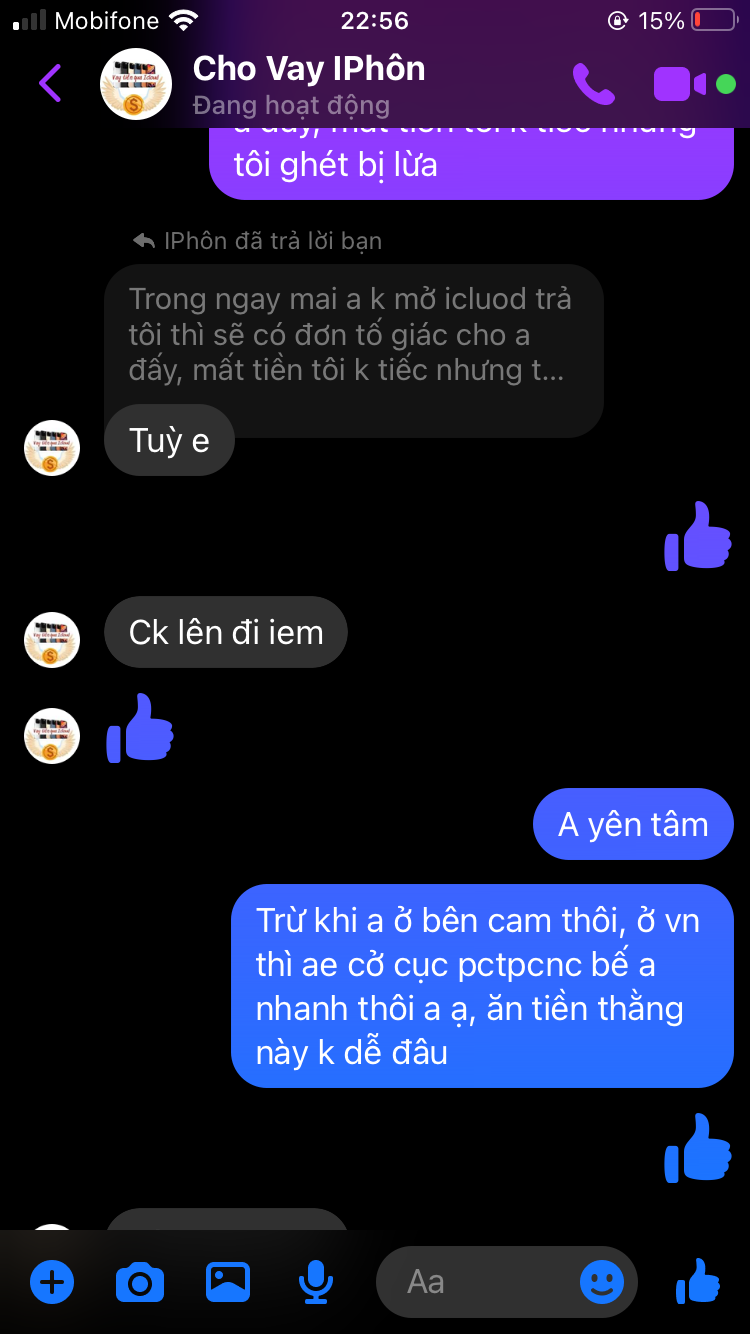Open the camera to take a photo

pyautogui.click(x=140, y=1282)
